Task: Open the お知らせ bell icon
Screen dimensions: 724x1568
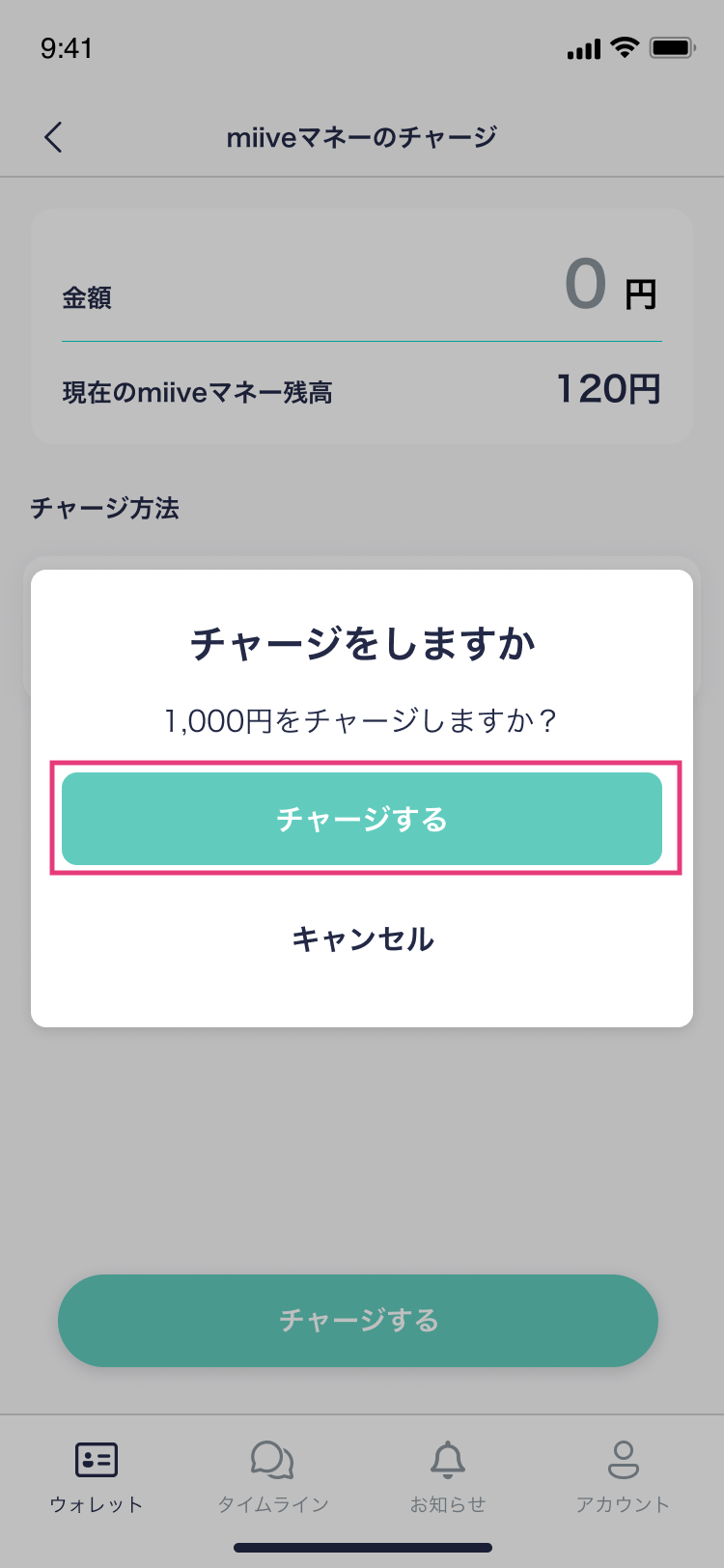Action: point(448,1460)
